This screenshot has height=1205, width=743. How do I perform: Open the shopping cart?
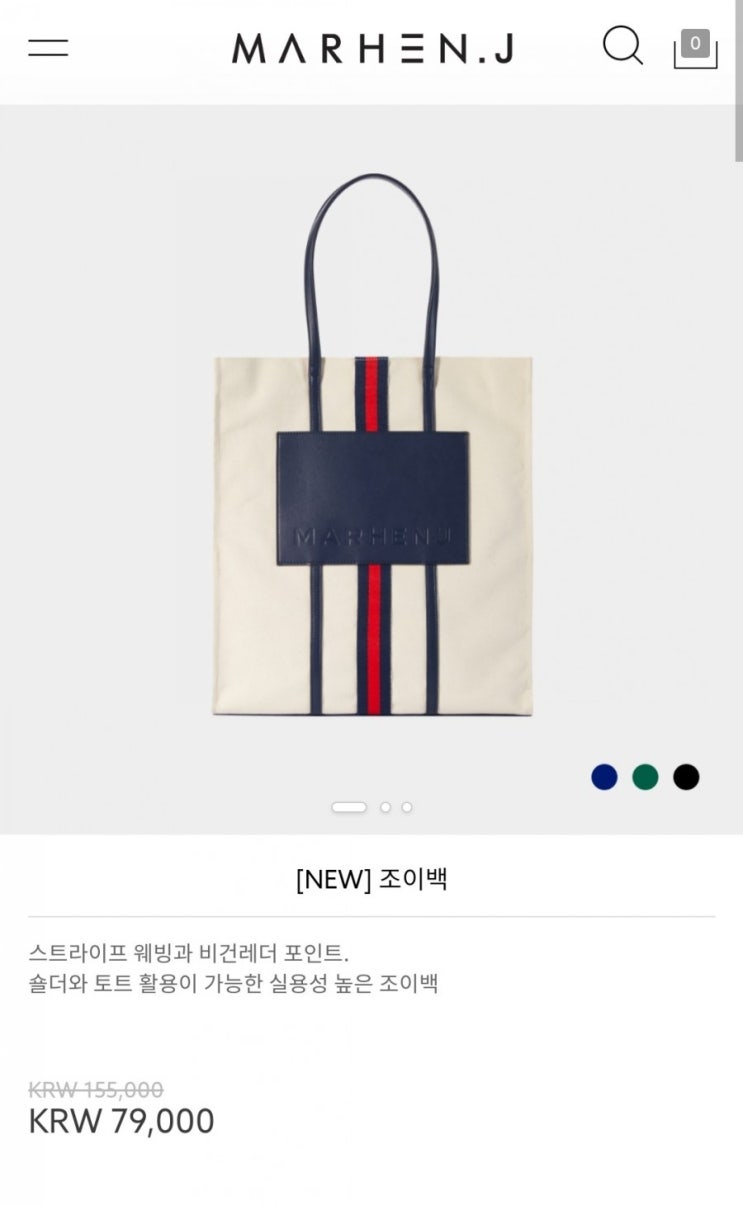point(695,49)
